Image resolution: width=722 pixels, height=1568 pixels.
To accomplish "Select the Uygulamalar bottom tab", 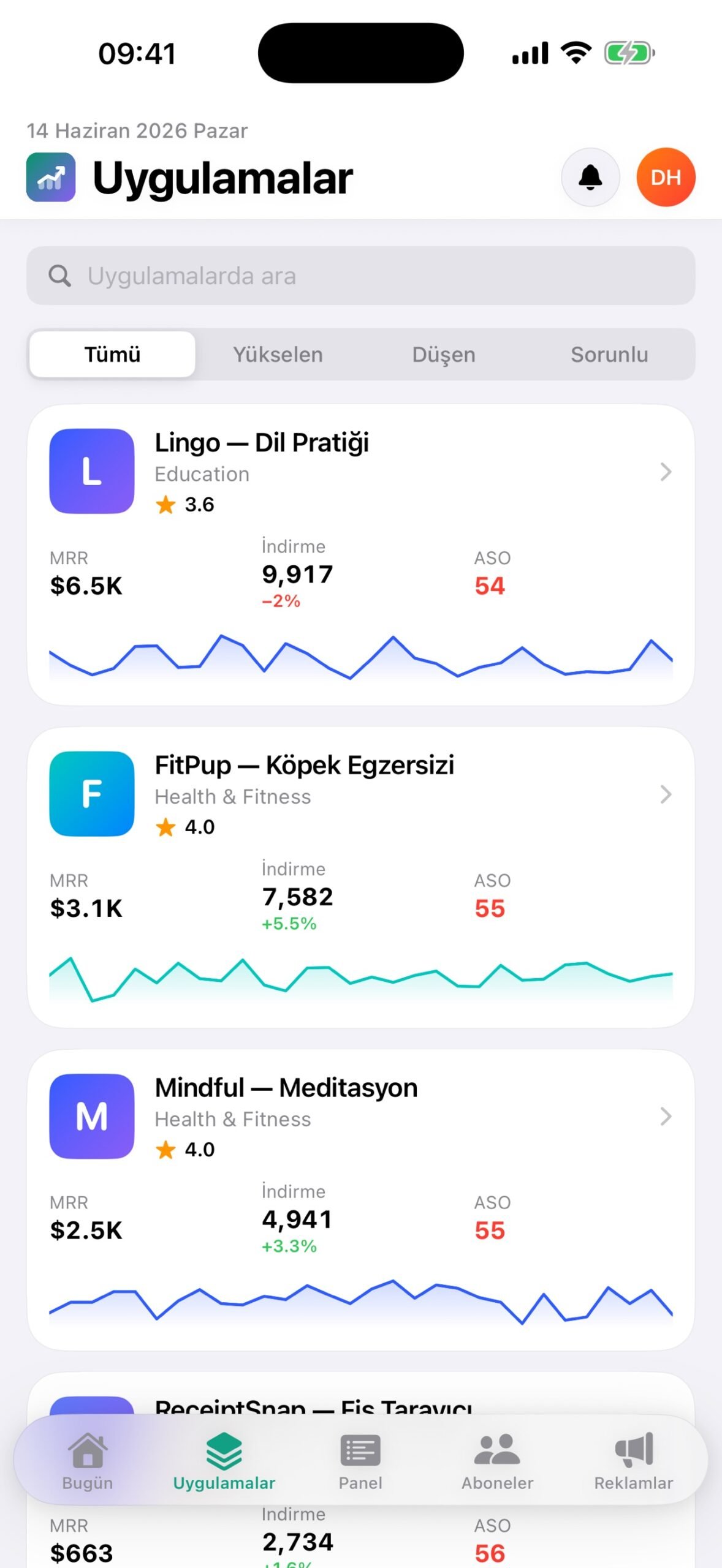I will tap(224, 1461).
